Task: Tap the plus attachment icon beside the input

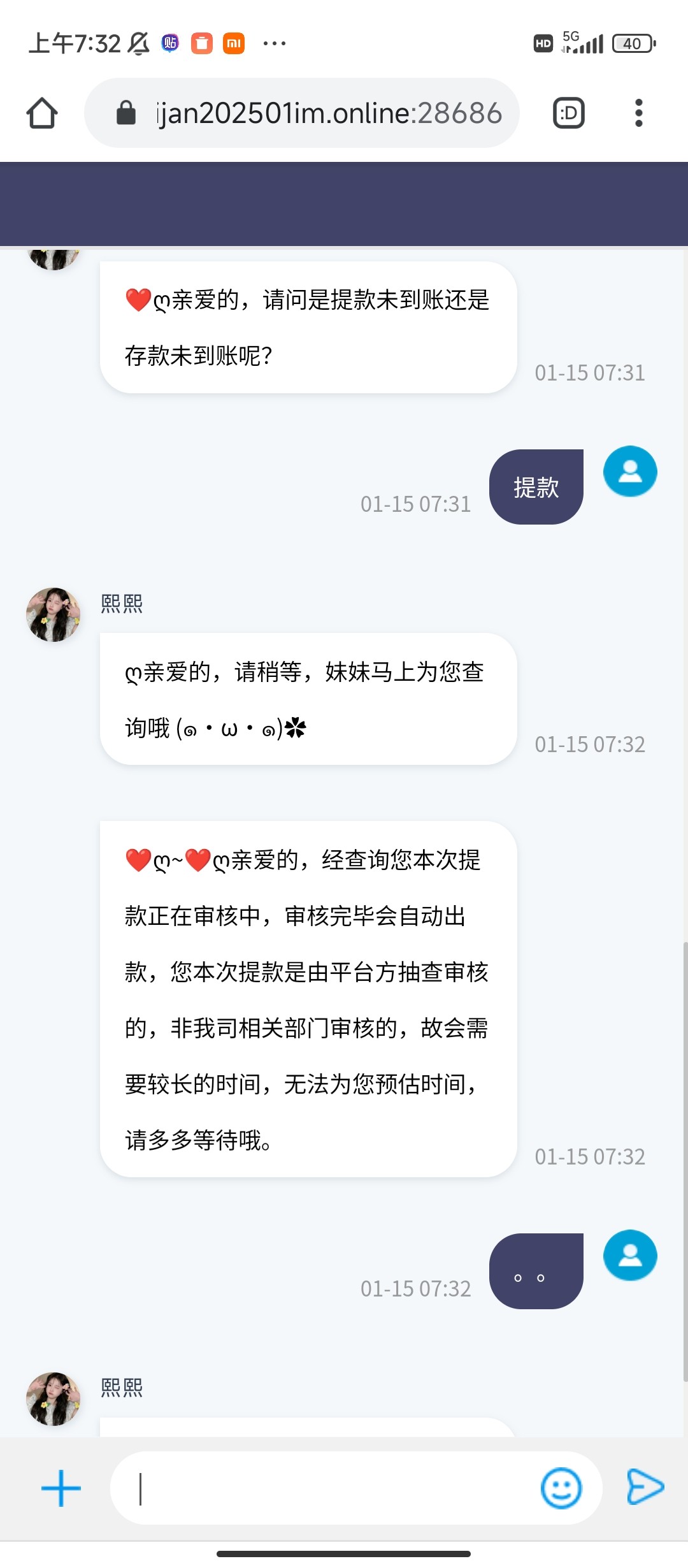Action: click(x=60, y=1488)
